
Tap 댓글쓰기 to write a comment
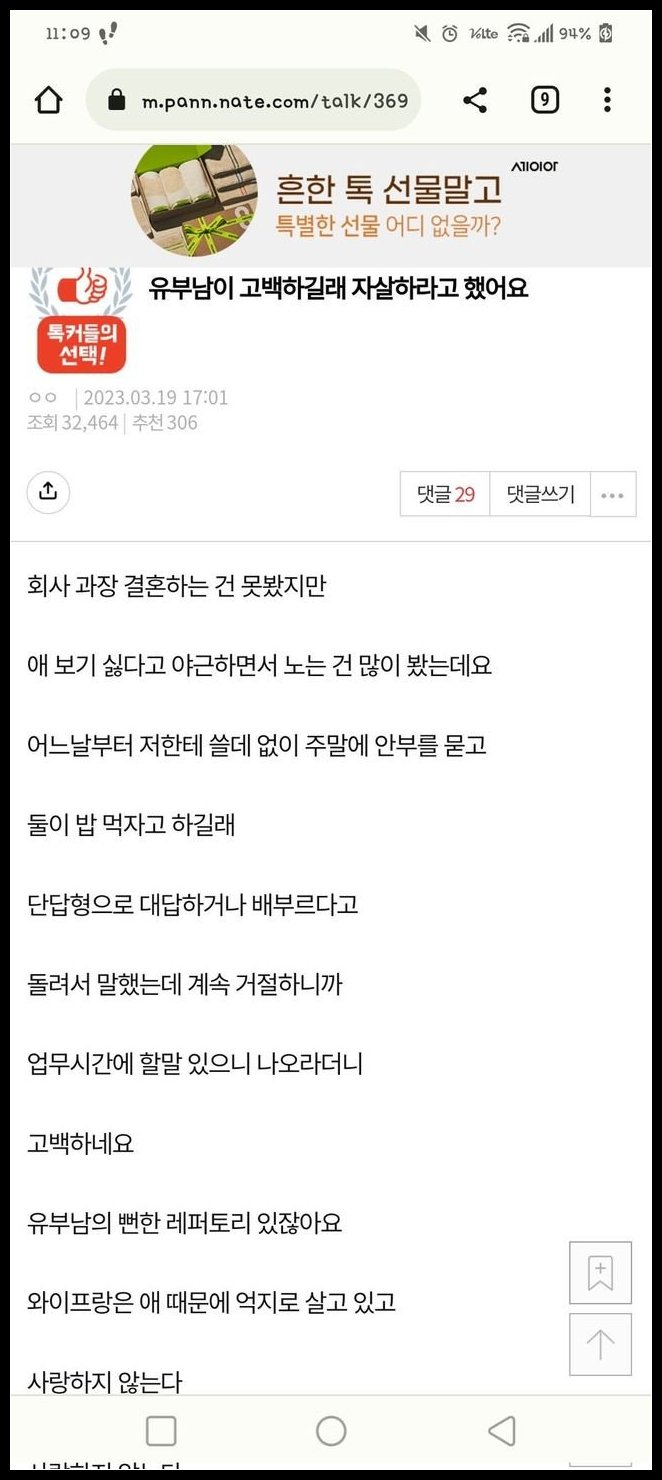(x=540, y=494)
